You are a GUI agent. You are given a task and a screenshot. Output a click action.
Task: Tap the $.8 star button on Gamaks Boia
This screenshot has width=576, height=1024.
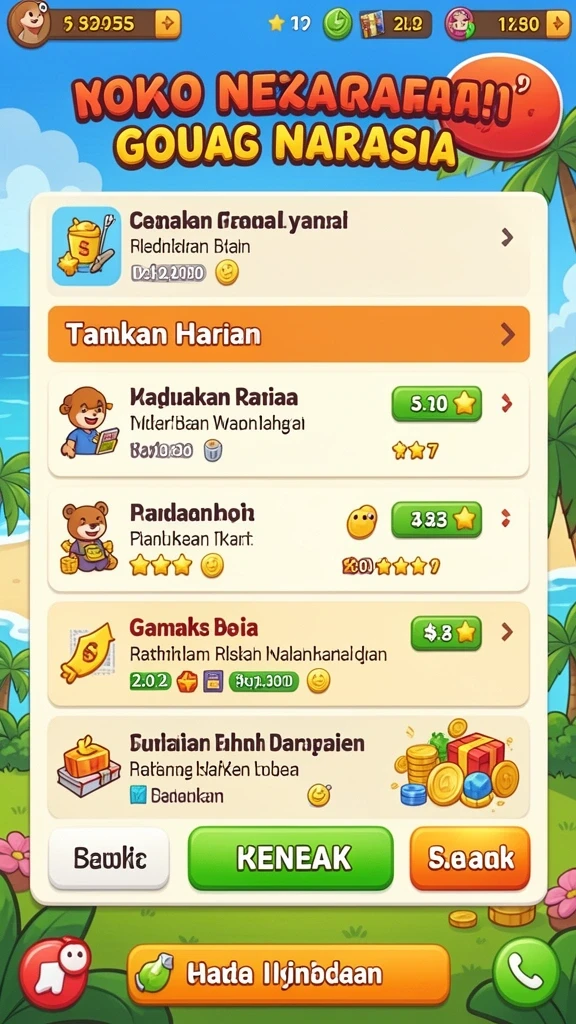coord(446,633)
